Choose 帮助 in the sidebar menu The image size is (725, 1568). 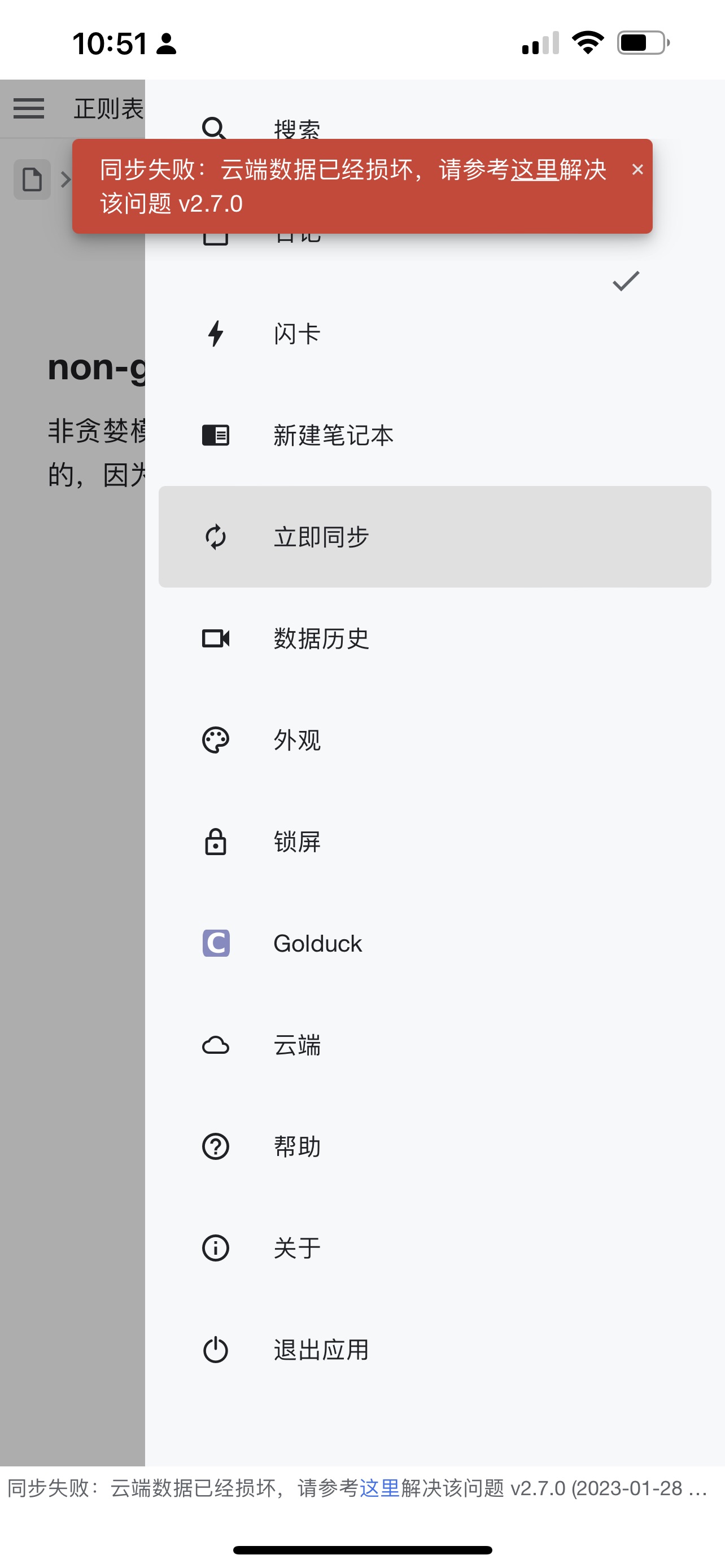[296, 1147]
